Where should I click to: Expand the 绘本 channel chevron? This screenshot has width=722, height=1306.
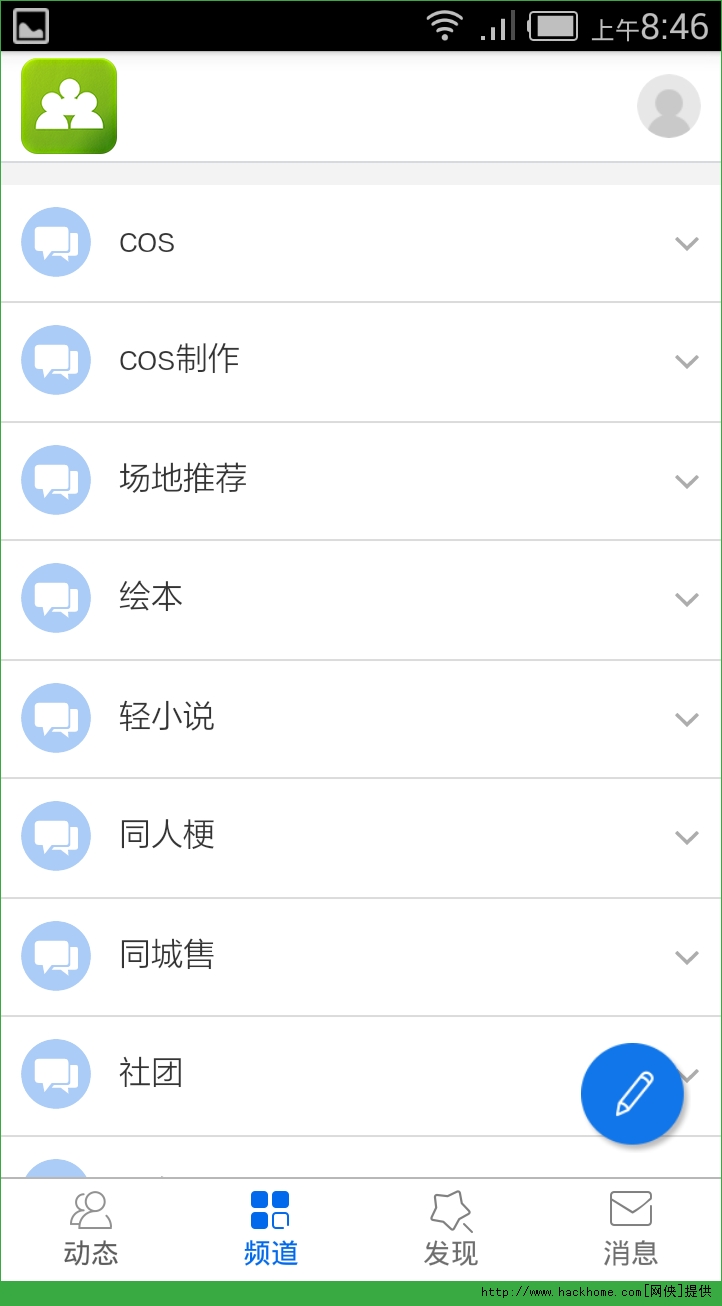(x=686, y=599)
